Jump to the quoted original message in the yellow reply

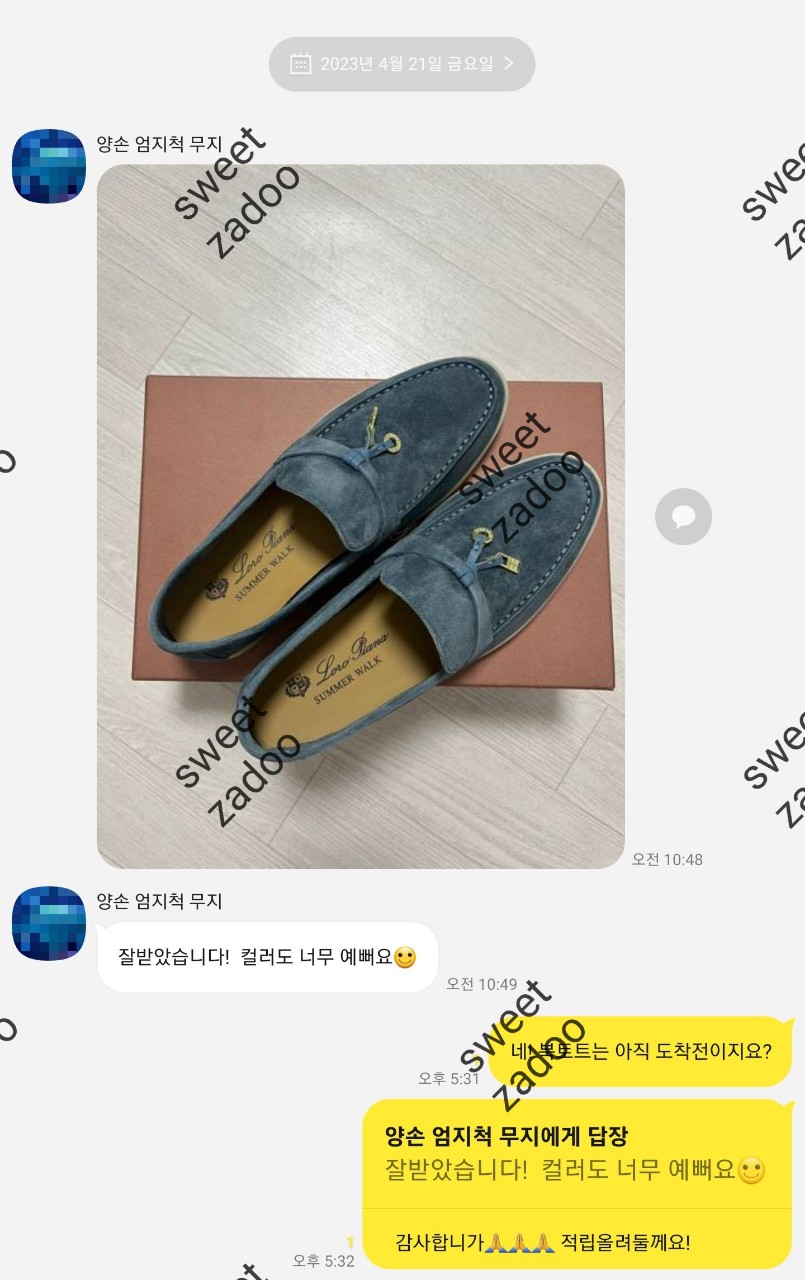pyautogui.click(x=575, y=1154)
